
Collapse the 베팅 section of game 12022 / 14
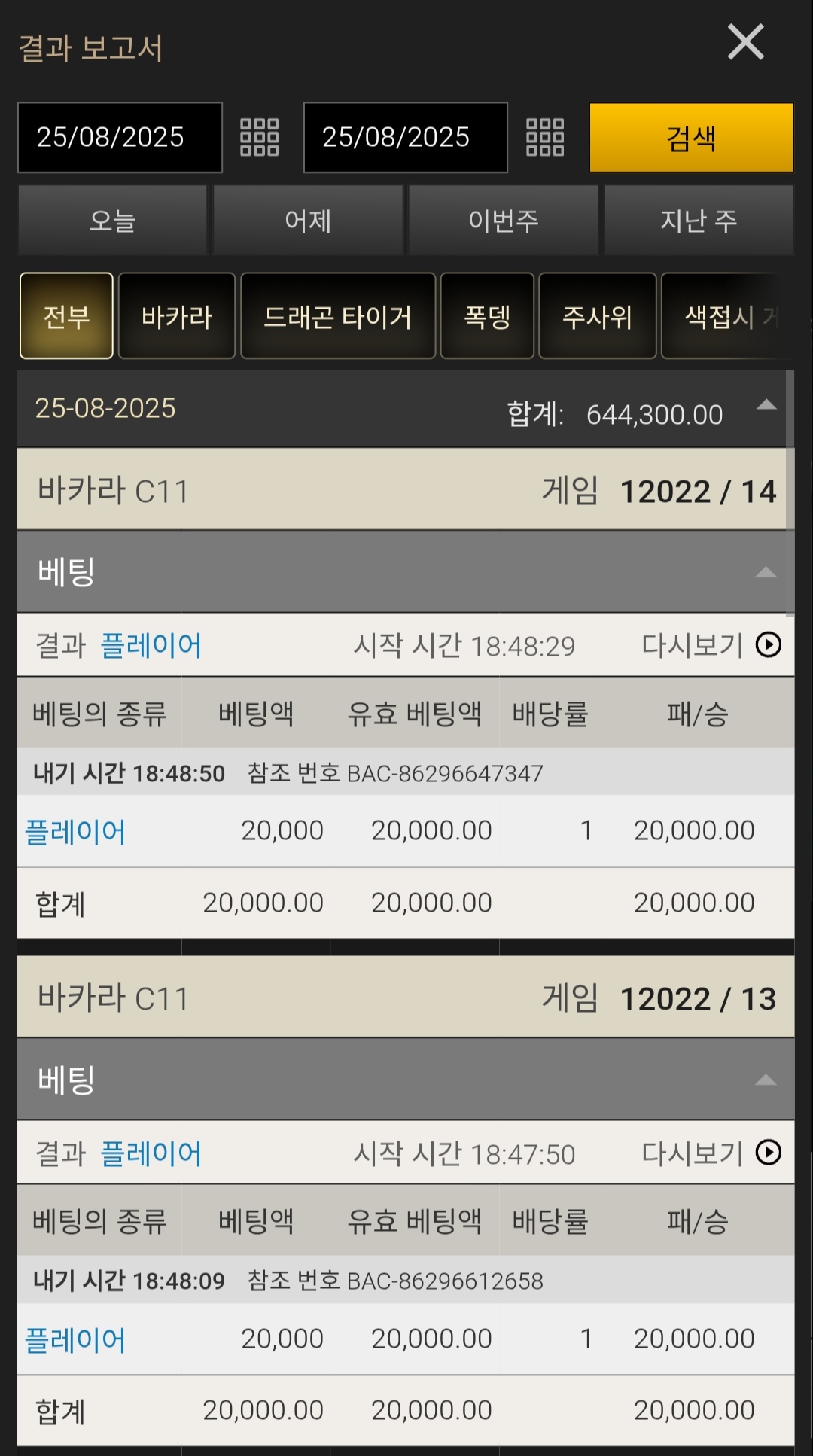click(766, 573)
